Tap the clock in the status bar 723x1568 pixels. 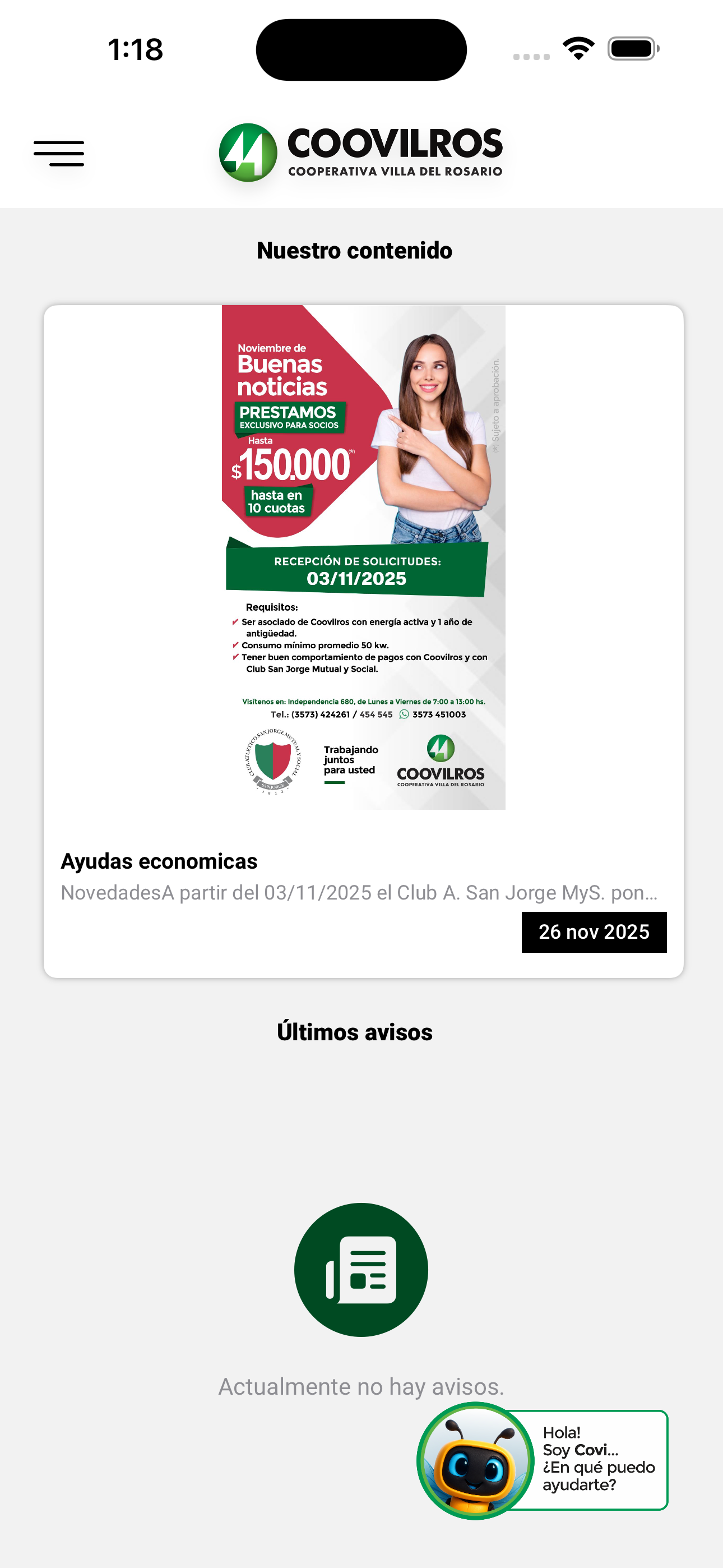click(136, 52)
